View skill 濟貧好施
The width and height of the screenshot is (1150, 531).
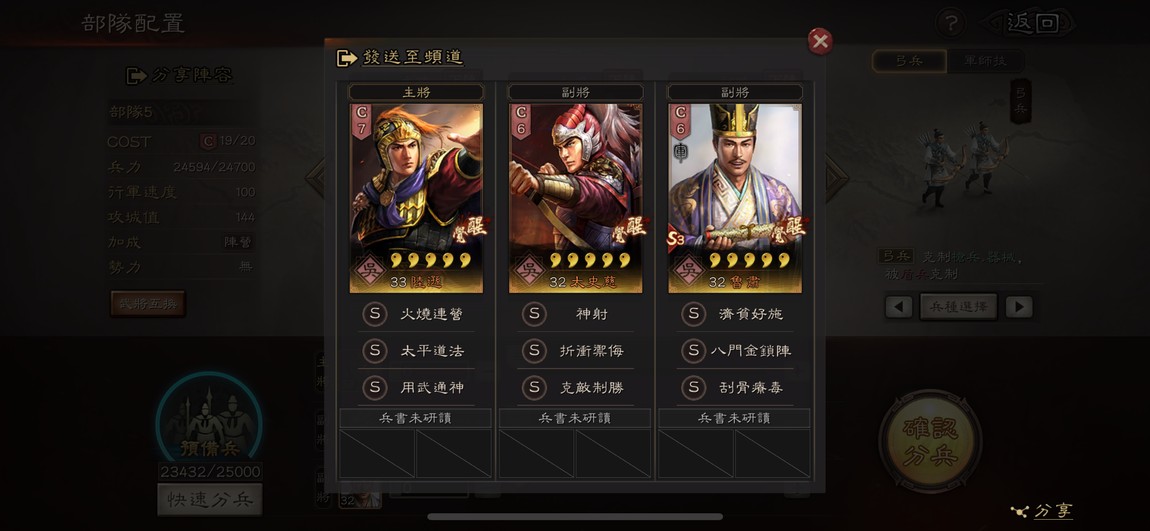735,314
